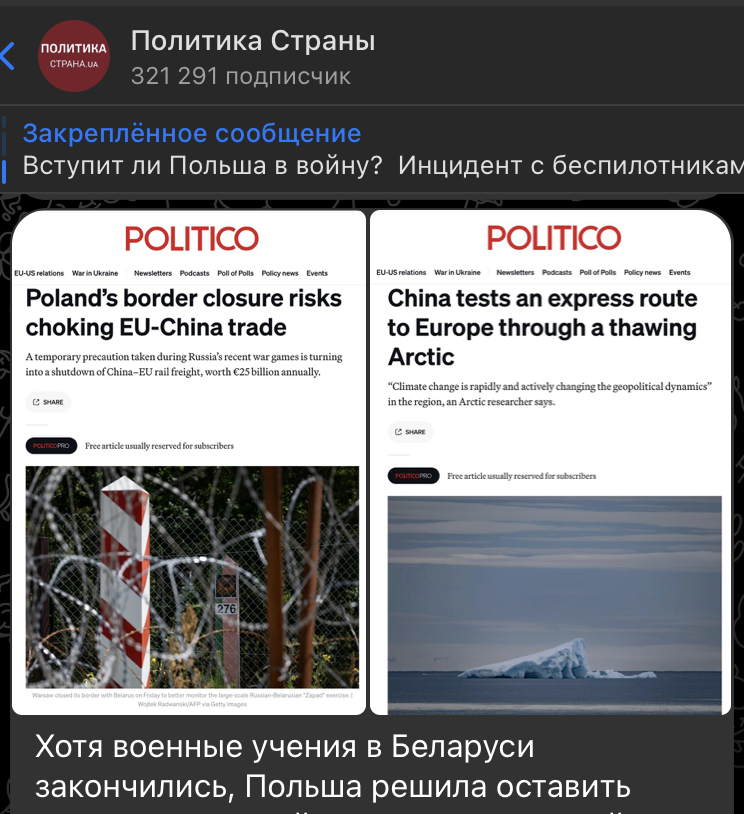Click the channel name Политика Страны

point(253,40)
